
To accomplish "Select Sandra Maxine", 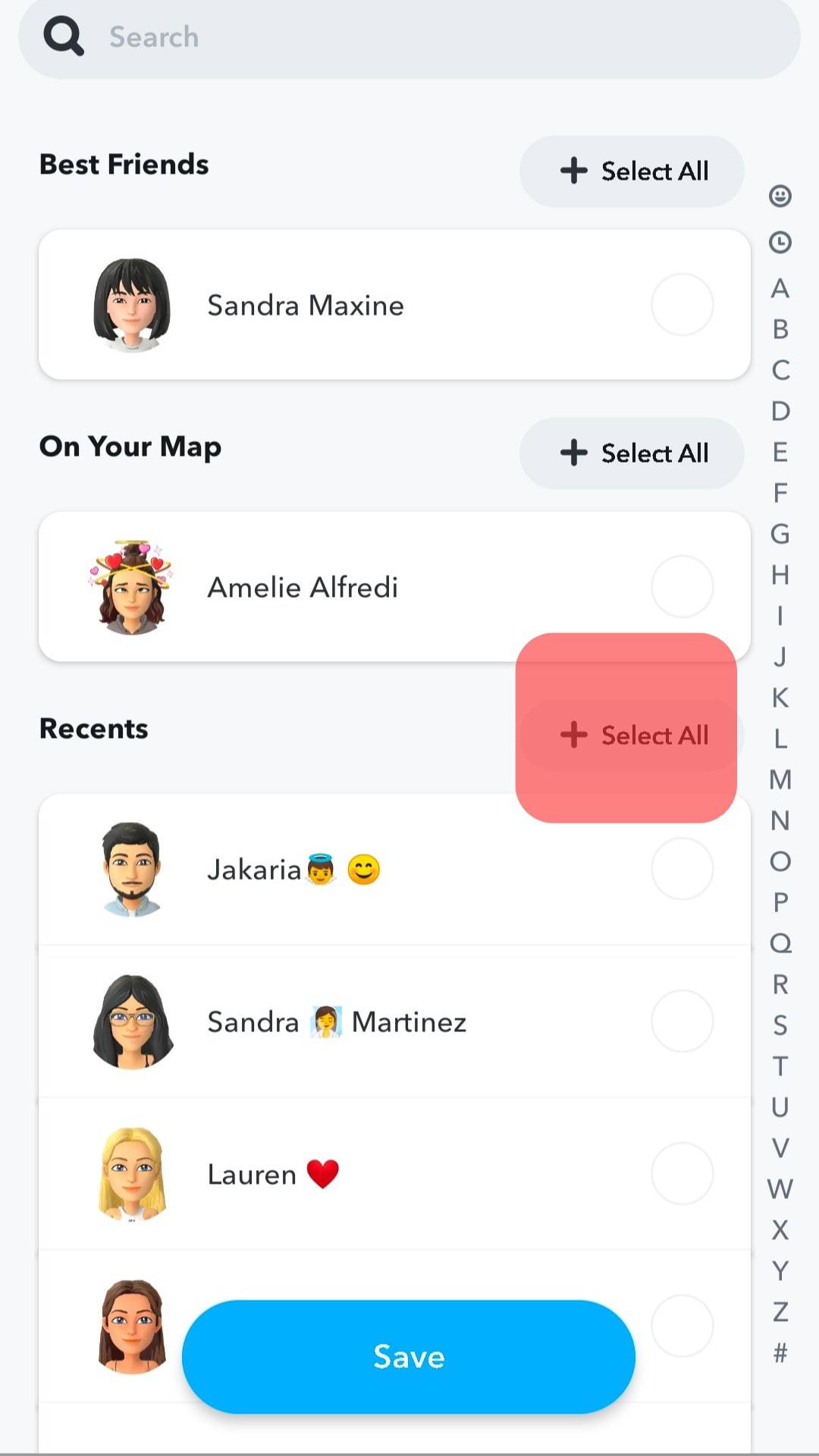I will 682,305.
